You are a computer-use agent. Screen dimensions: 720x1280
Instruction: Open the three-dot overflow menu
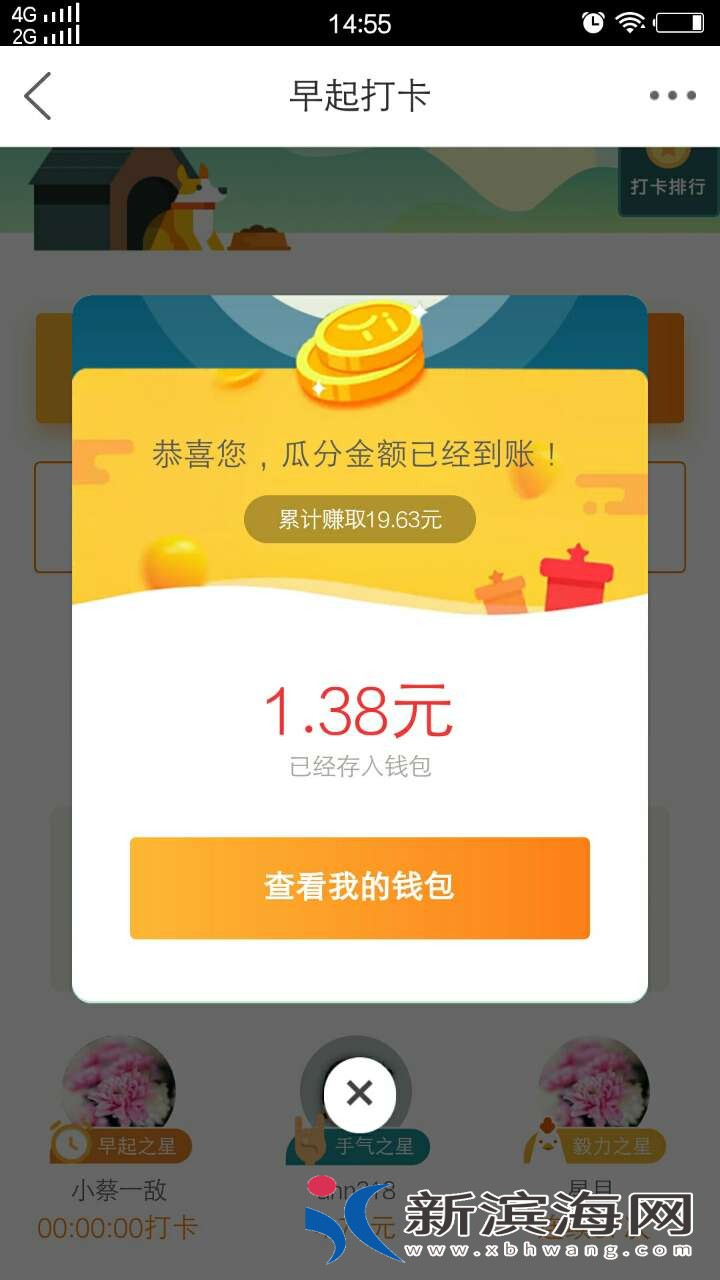672,96
